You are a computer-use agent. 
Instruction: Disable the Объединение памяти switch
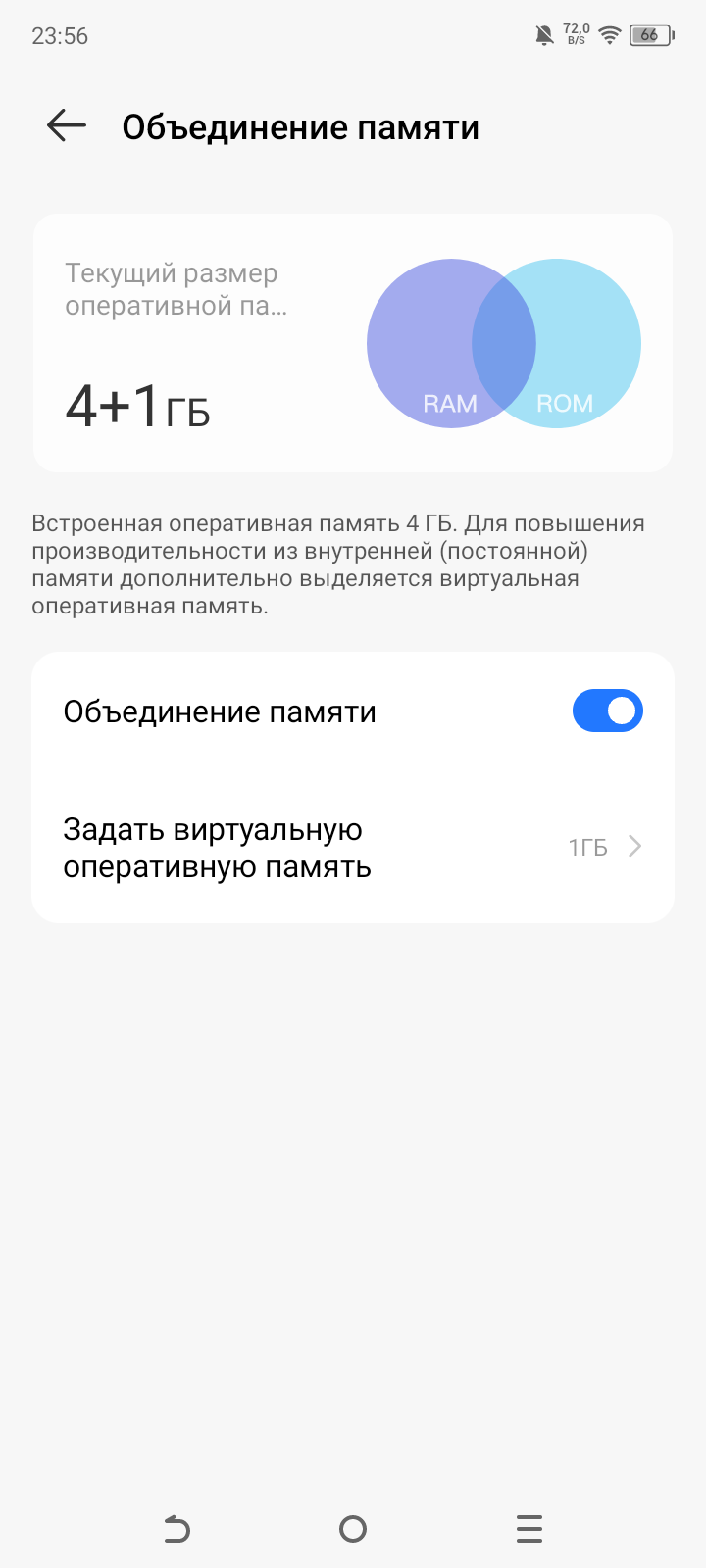607,711
